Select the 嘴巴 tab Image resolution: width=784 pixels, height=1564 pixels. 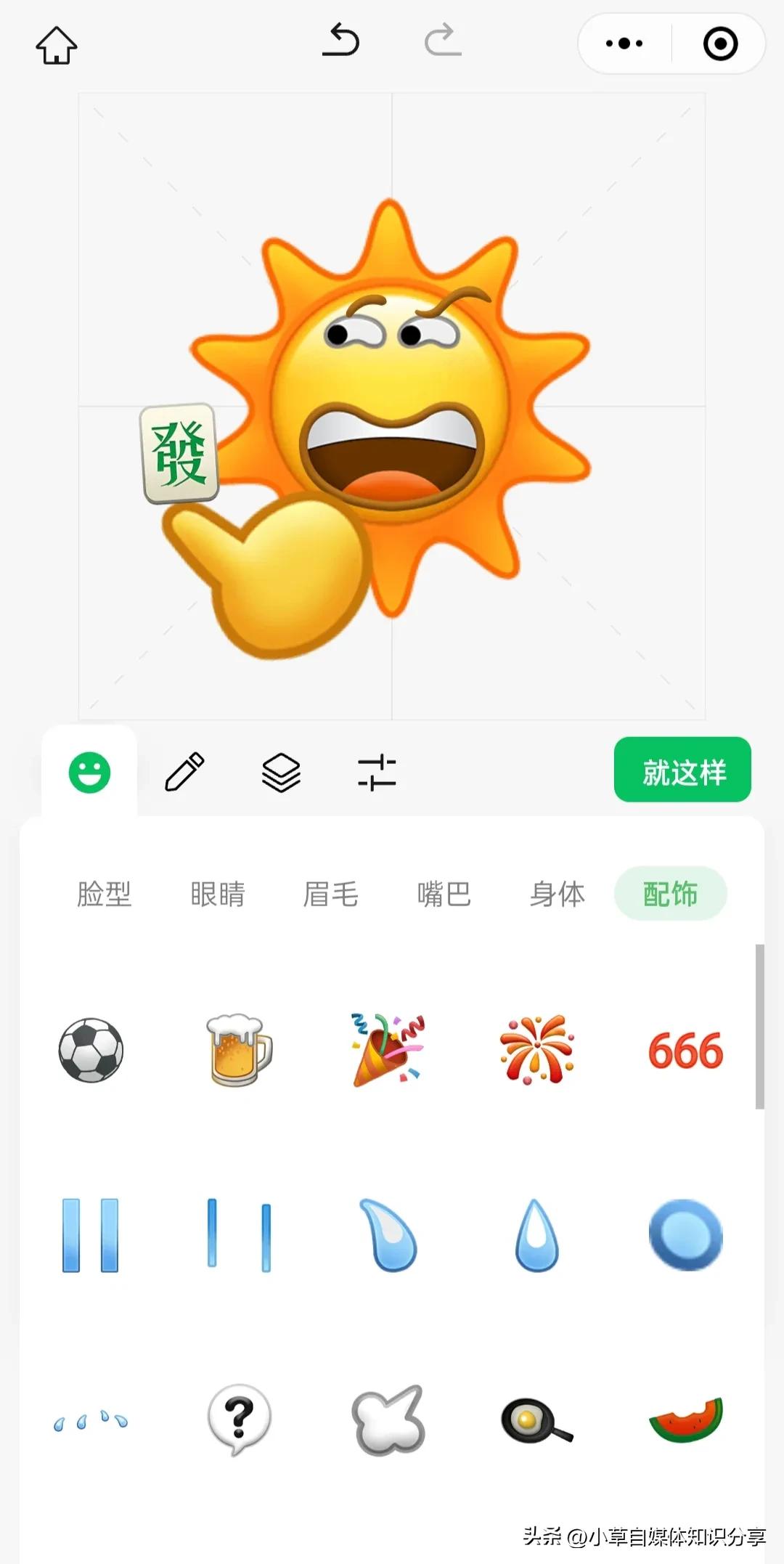(444, 895)
